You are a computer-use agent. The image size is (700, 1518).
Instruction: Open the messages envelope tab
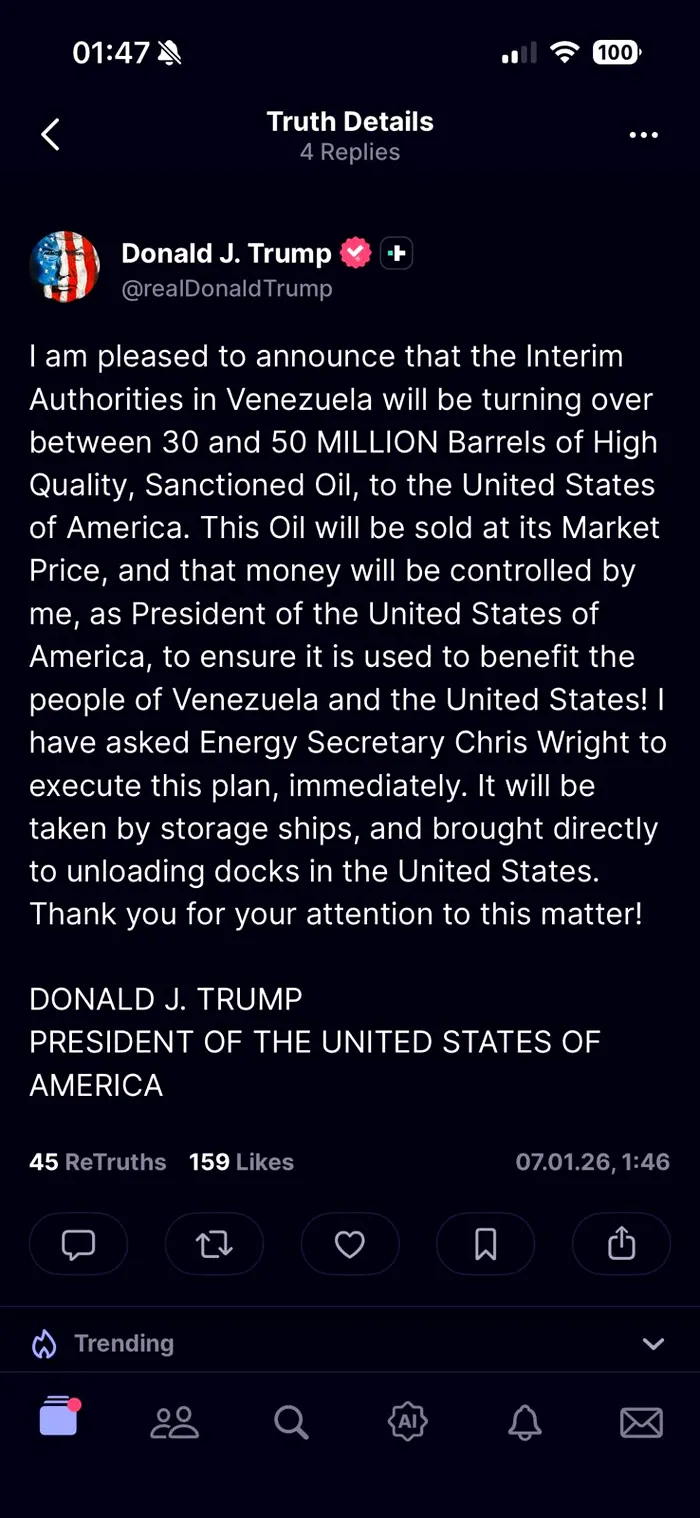[641, 1421]
